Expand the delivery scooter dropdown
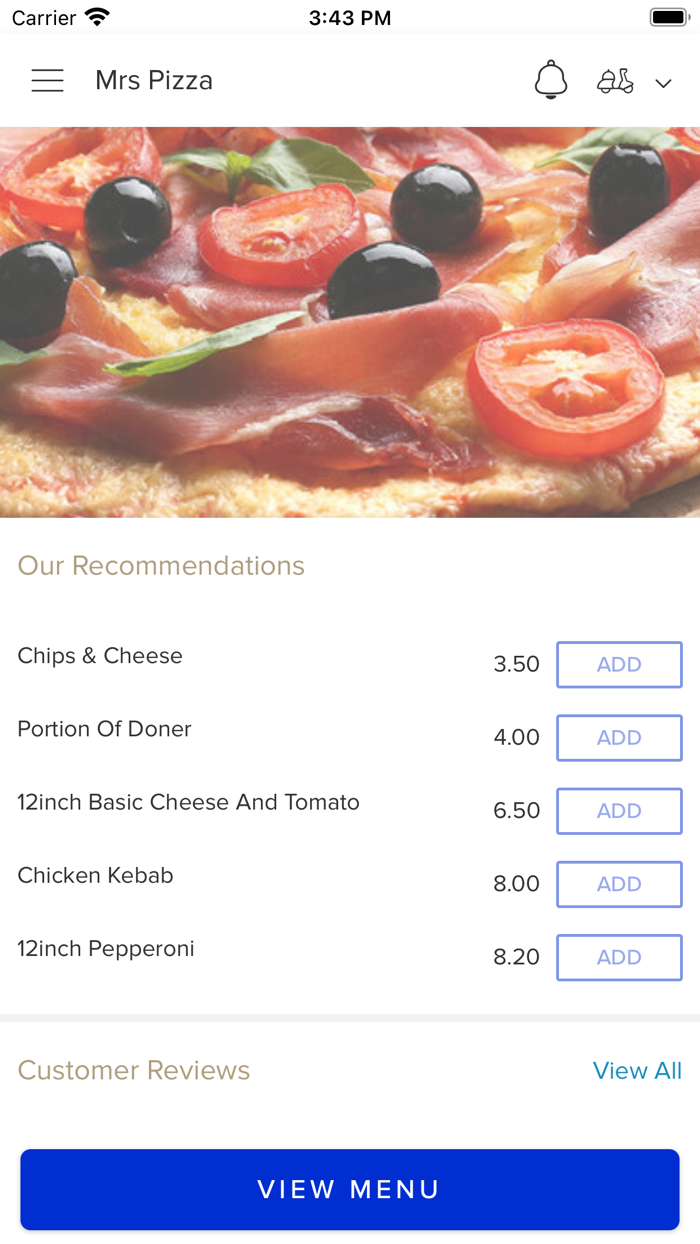 point(634,82)
